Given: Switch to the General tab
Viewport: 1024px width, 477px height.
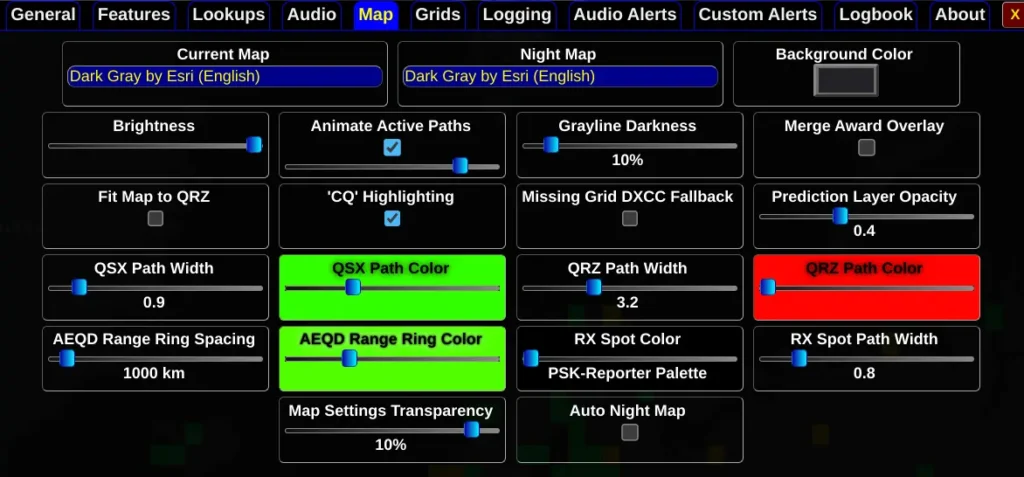Looking at the screenshot, I should pos(43,15).
